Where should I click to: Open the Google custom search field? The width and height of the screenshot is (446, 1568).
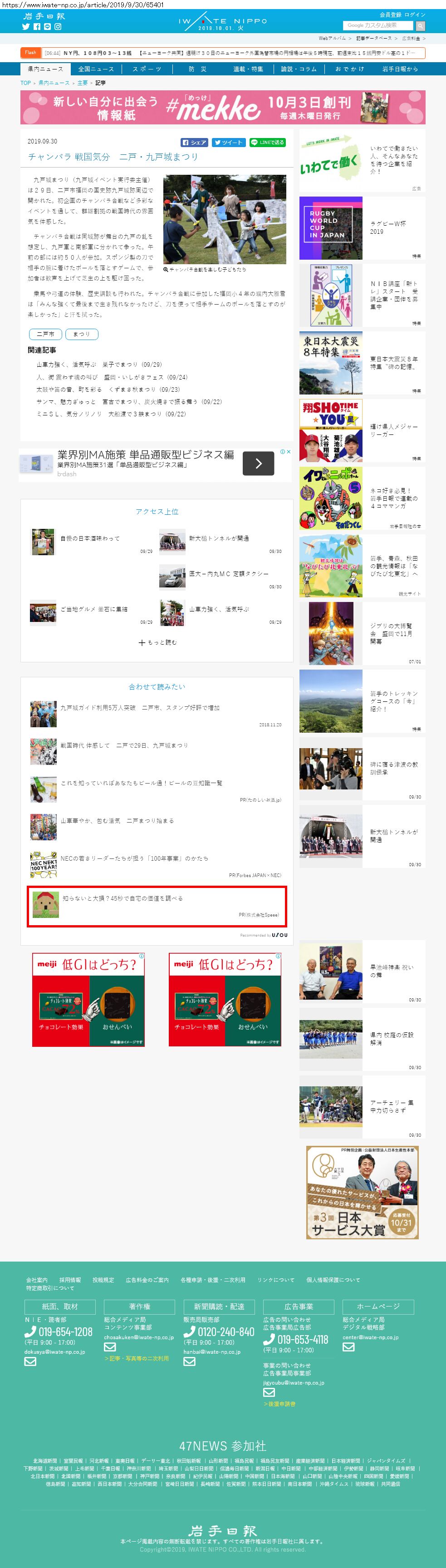[378, 25]
